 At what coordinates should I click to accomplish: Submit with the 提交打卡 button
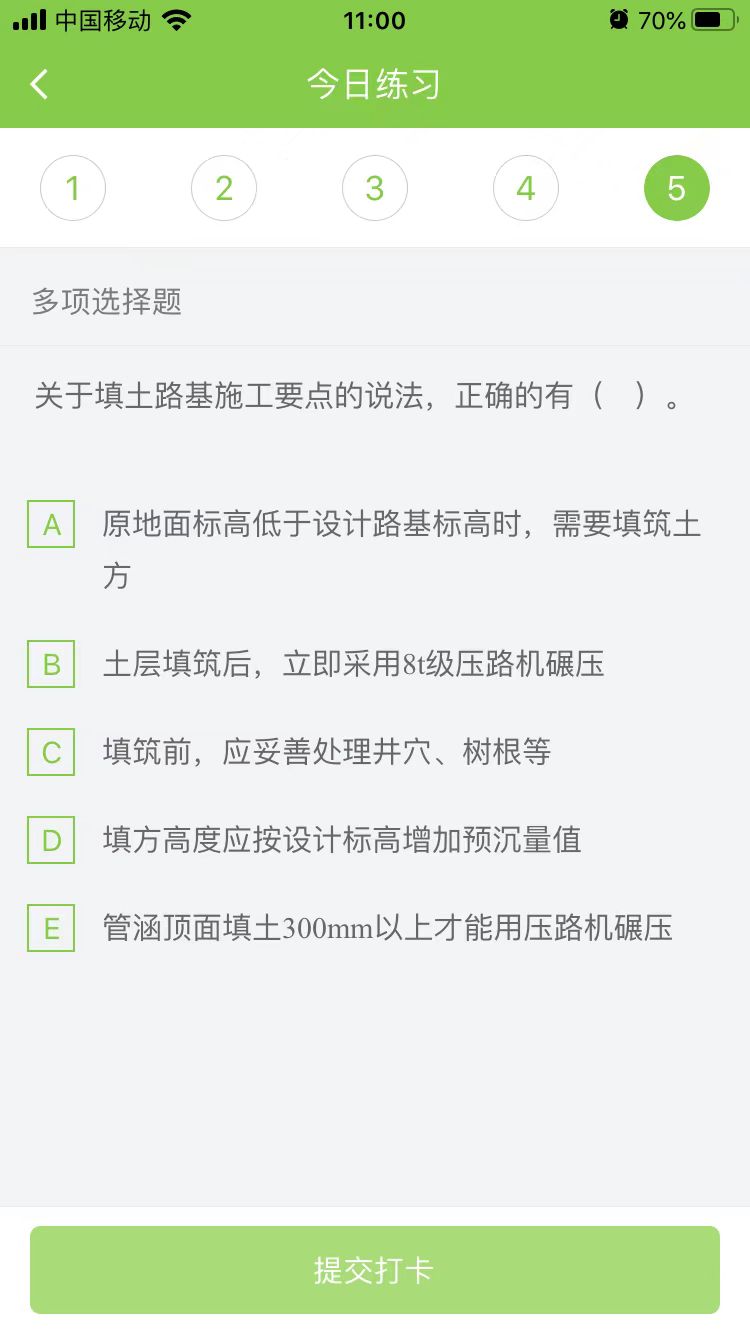[x=375, y=1270]
